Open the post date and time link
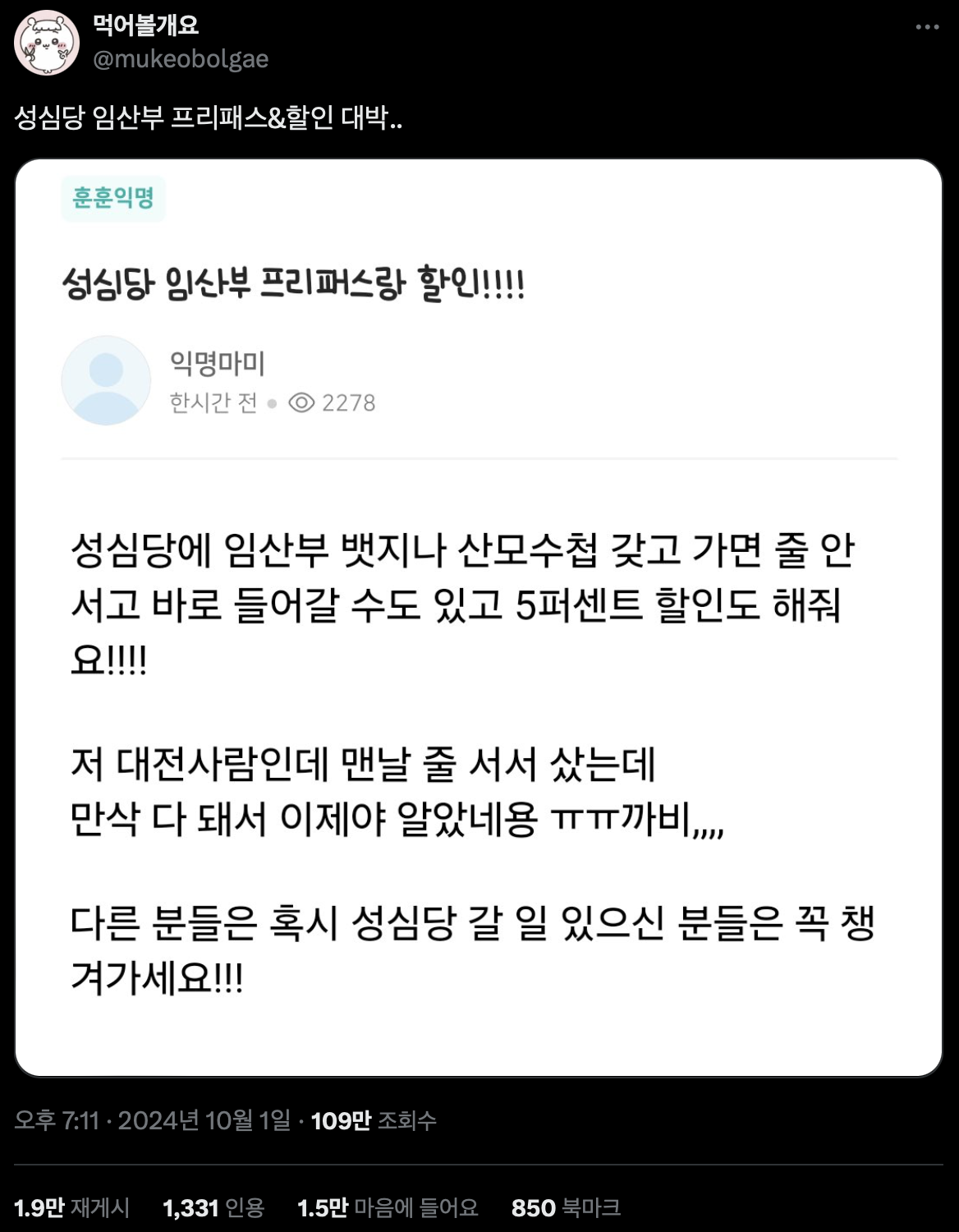 tap(153, 1120)
